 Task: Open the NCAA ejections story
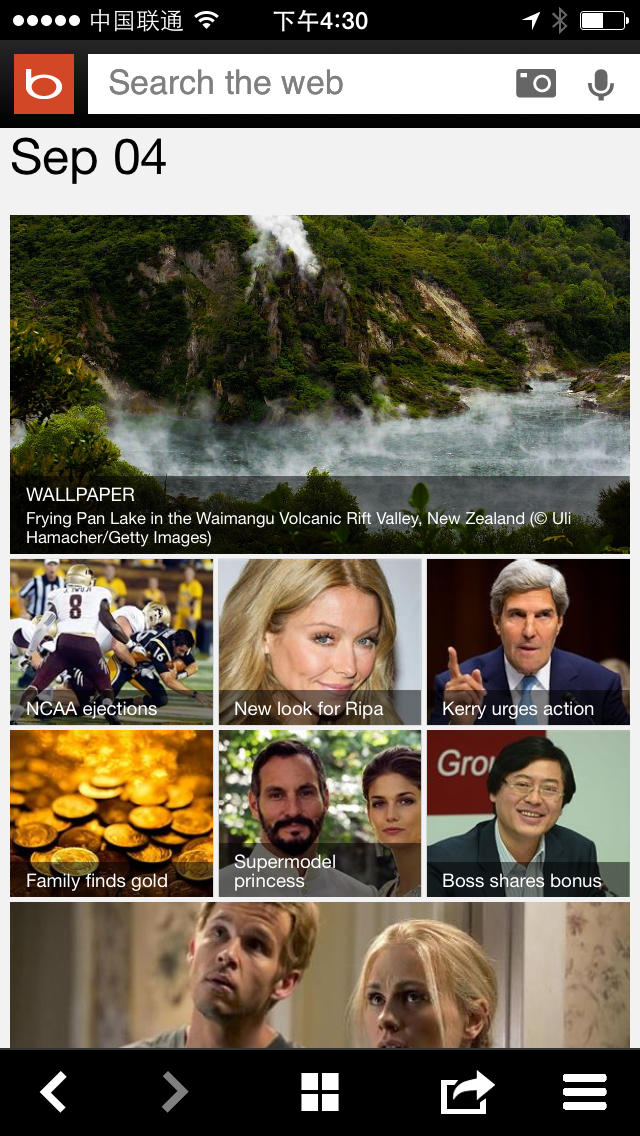coord(111,641)
